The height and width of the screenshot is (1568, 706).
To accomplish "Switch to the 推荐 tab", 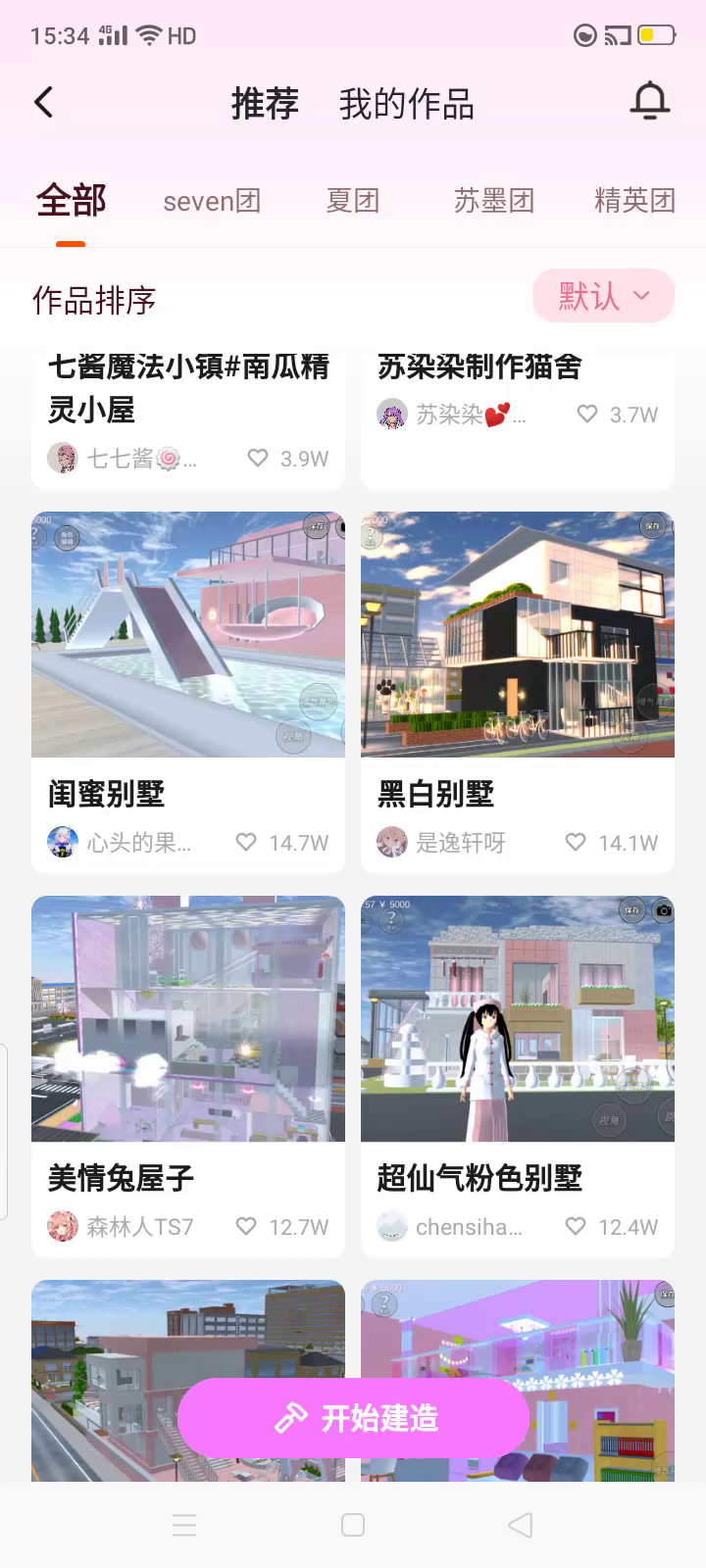I will pyautogui.click(x=265, y=104).
